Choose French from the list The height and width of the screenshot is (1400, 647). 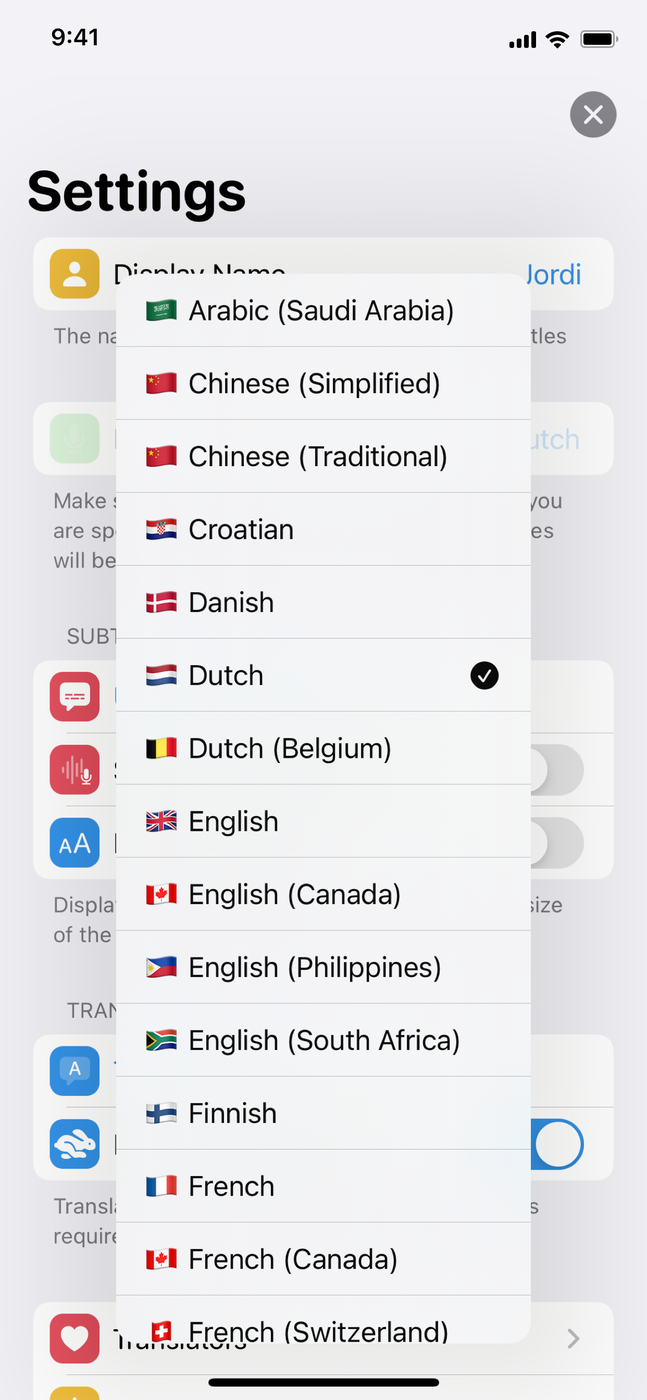(322, 1187)
